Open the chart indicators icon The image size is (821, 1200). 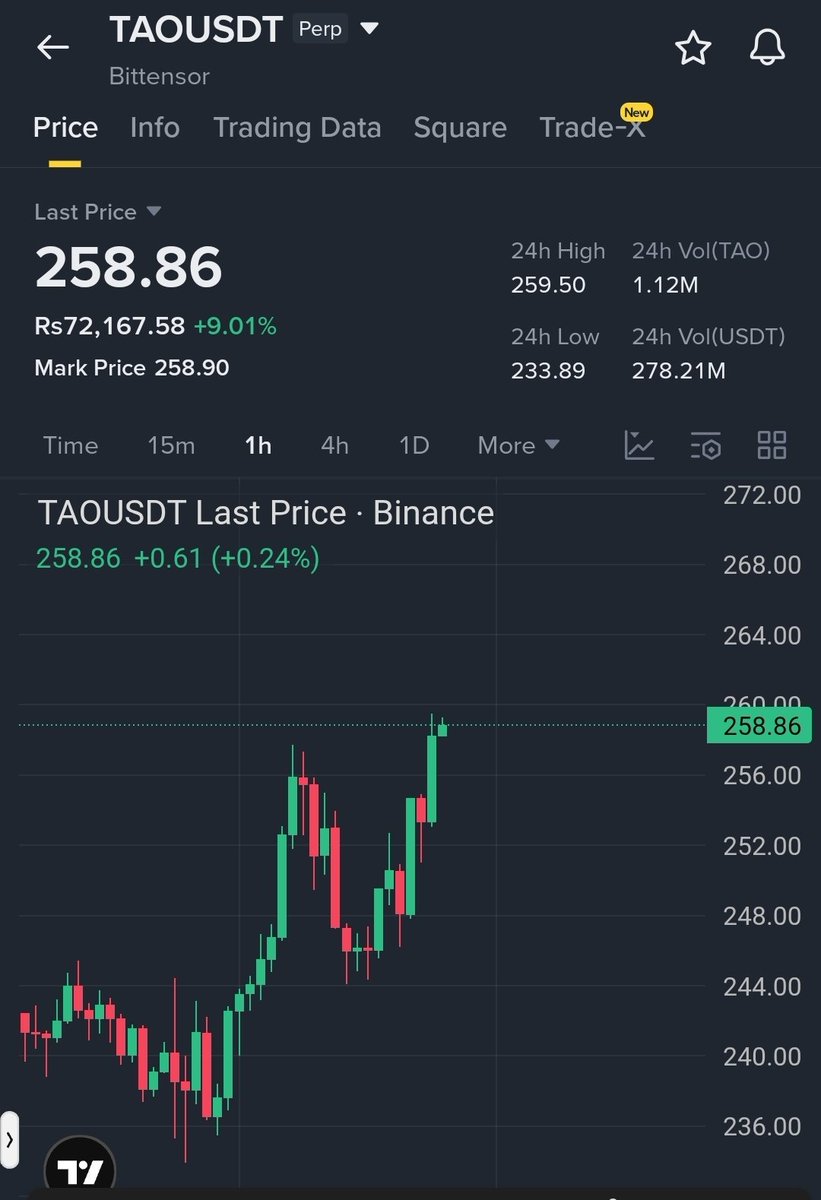coord(639,445)
